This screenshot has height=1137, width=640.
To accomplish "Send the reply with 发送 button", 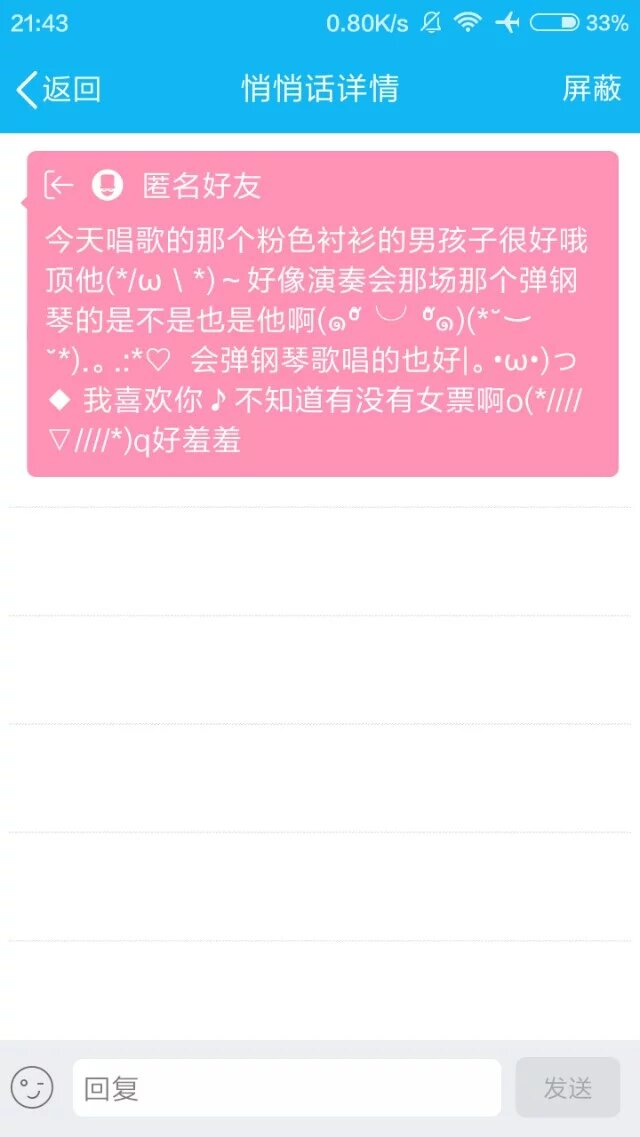I will pos(567,1088).
